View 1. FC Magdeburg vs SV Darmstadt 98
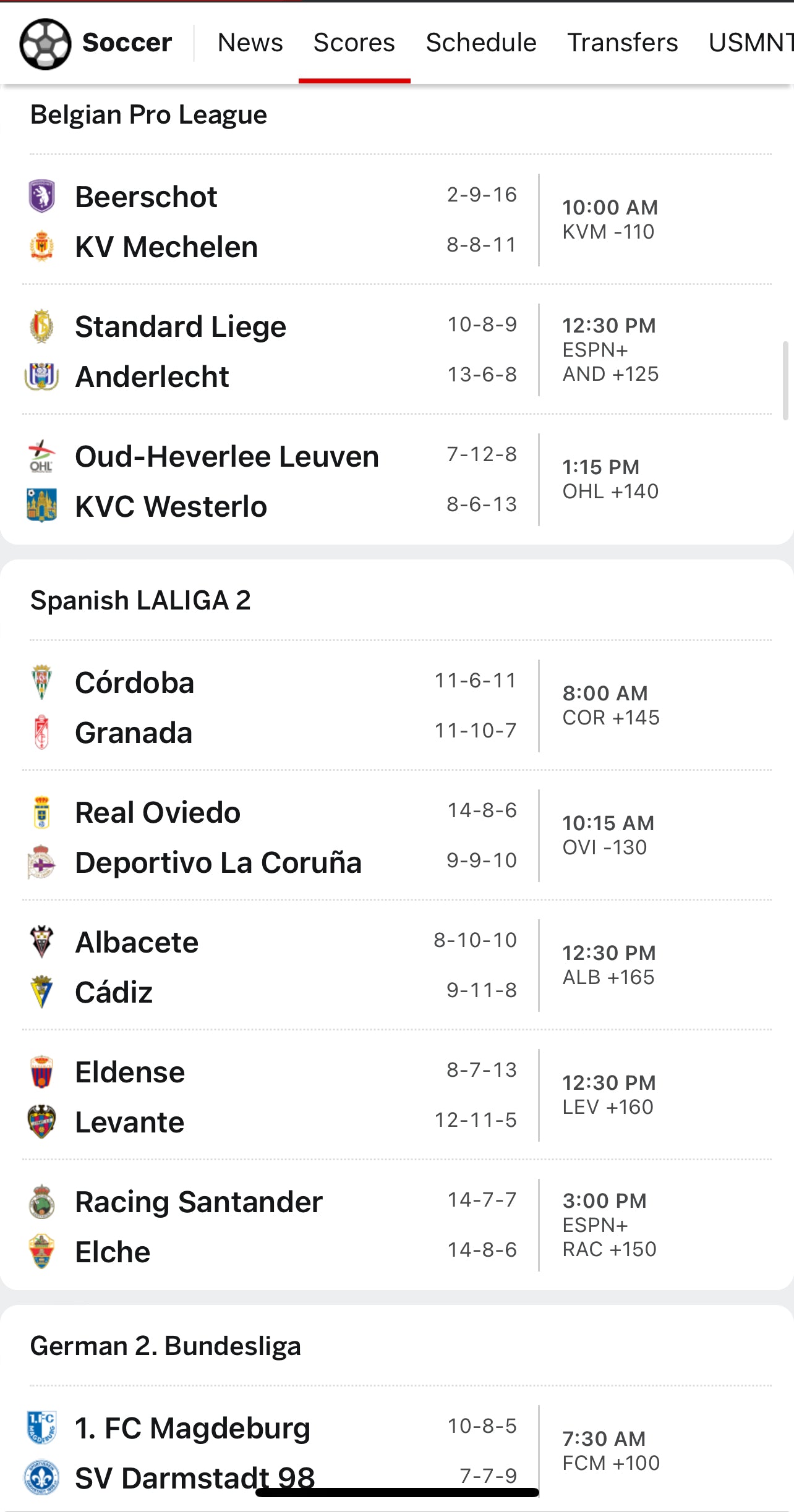Viewport: 794px width, 1512px height. click(397, 1450)
